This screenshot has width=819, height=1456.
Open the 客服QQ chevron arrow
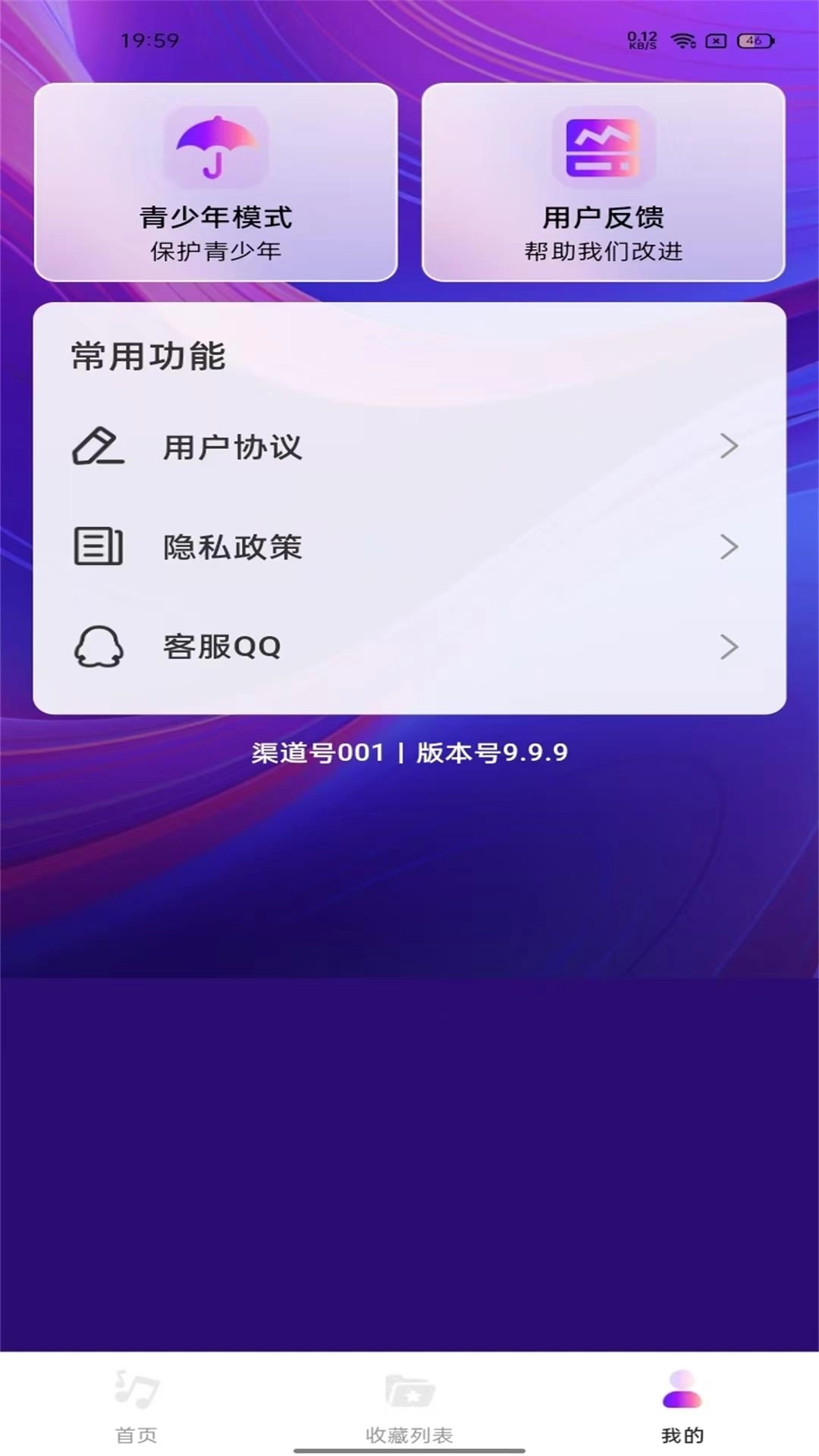[x=730, y=647]
